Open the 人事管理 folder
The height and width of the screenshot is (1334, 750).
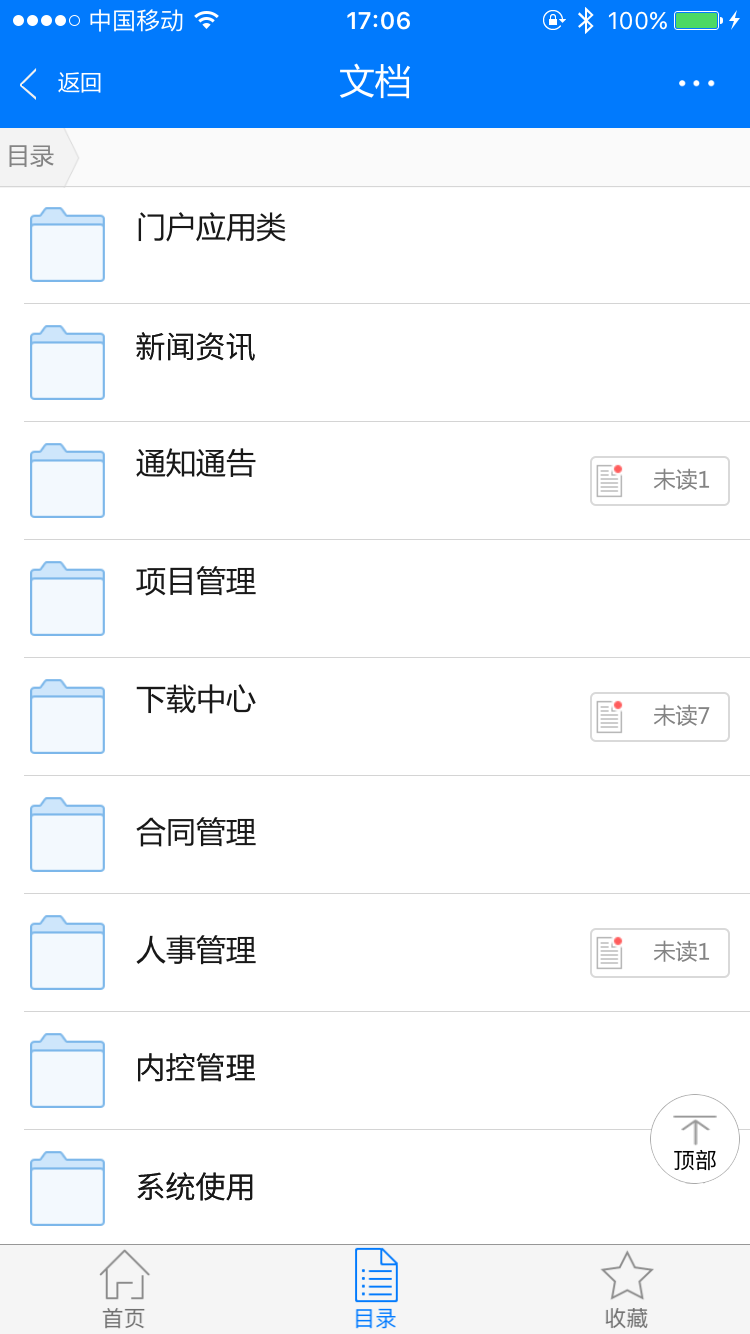[x=375, y=953]
